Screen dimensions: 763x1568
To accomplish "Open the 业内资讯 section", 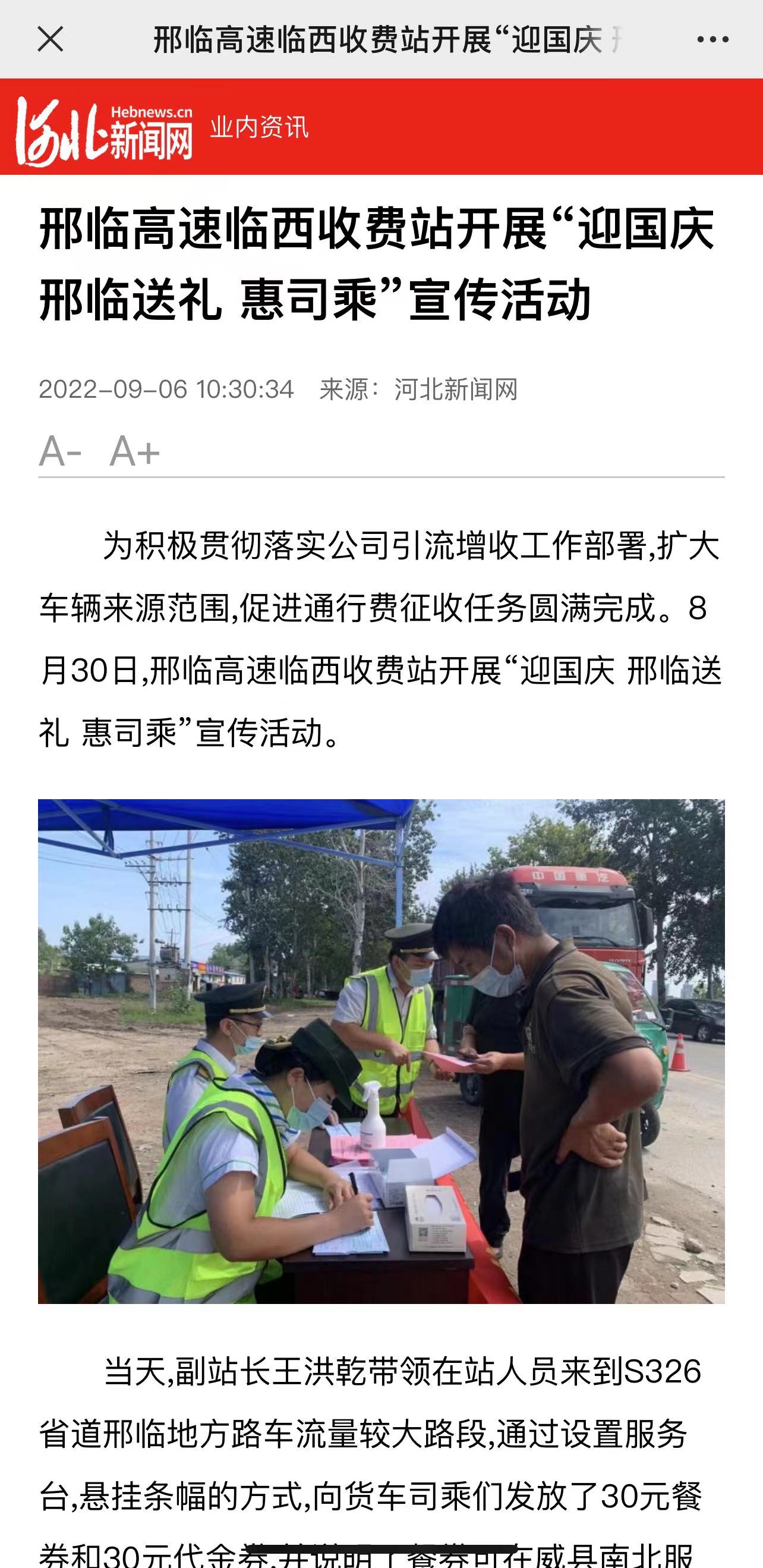I will click(x=259, y=127).
